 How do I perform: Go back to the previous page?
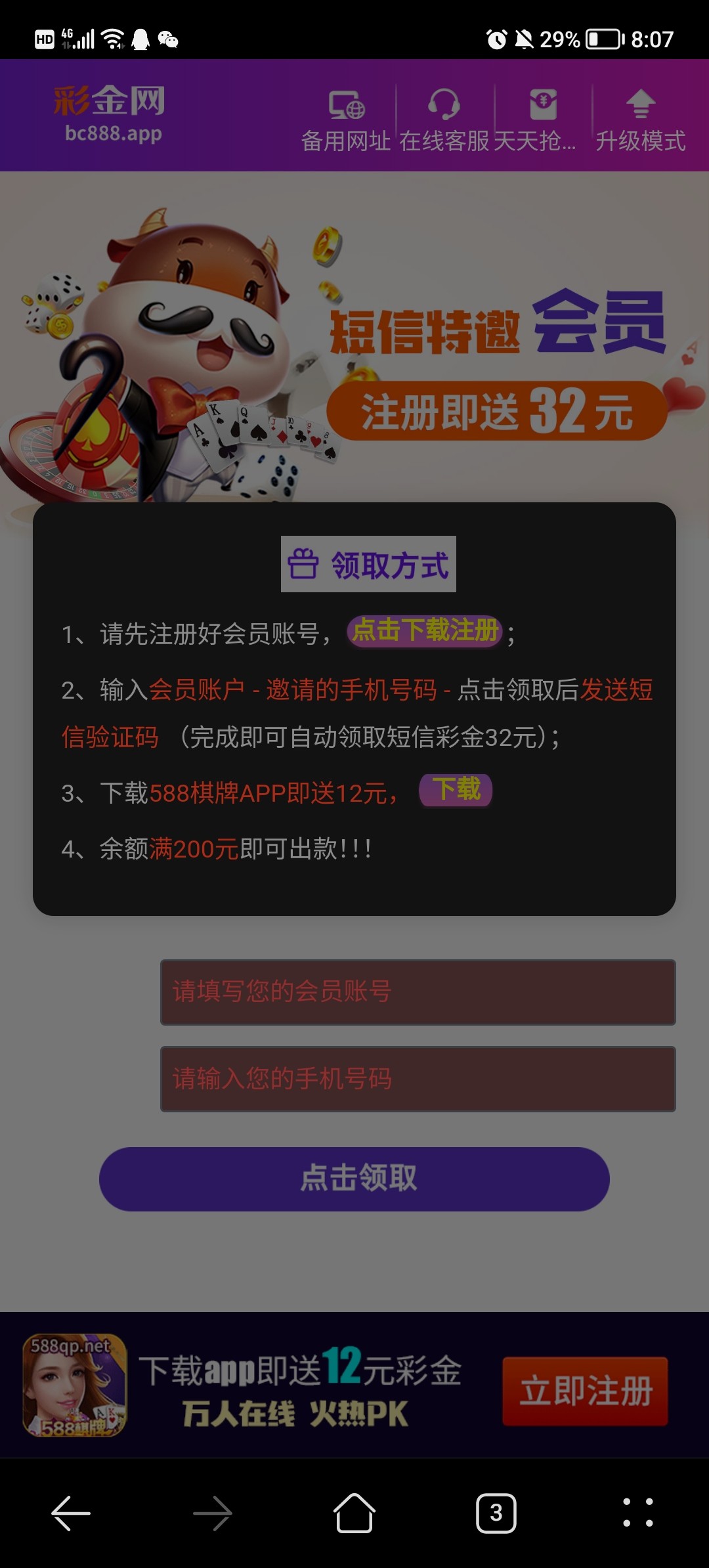71,1513
